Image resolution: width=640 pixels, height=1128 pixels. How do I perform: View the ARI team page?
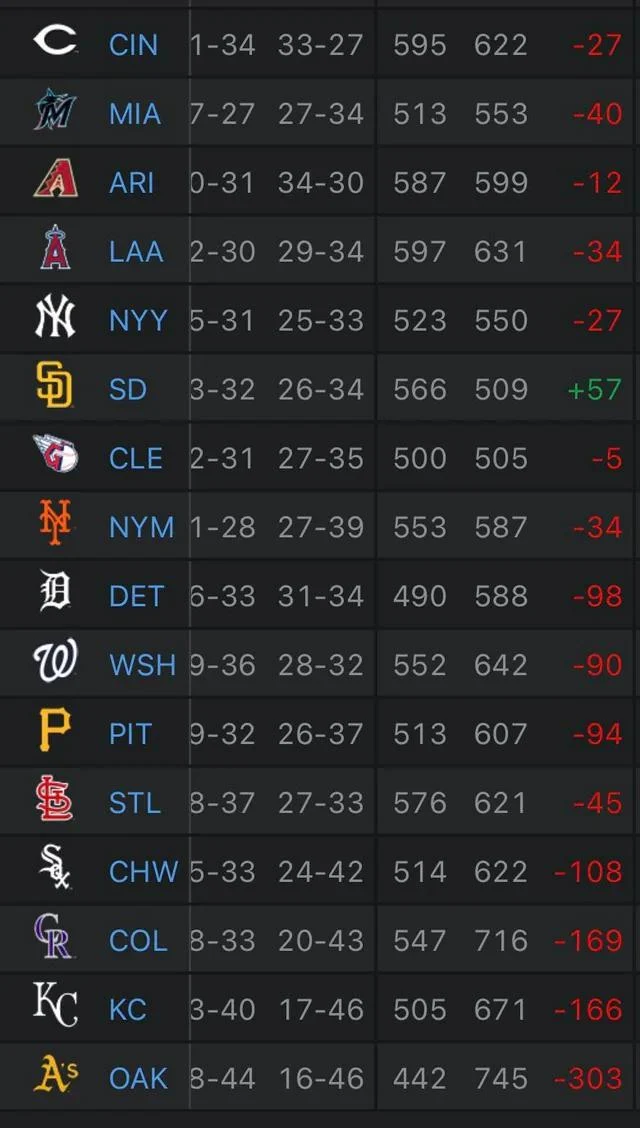(x=132, y=183)
